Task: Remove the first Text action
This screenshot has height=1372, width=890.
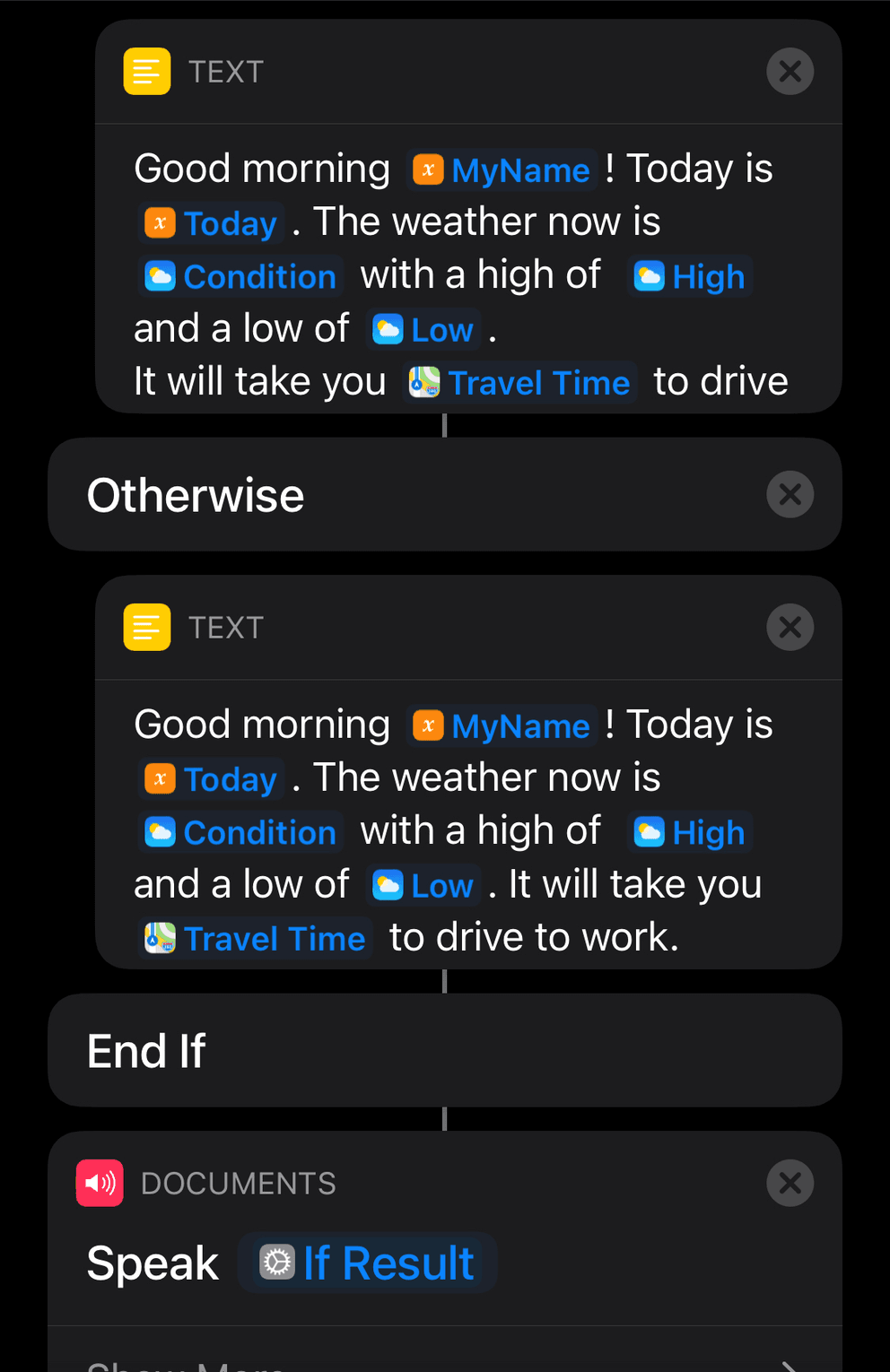Action: tap(790, 71)
